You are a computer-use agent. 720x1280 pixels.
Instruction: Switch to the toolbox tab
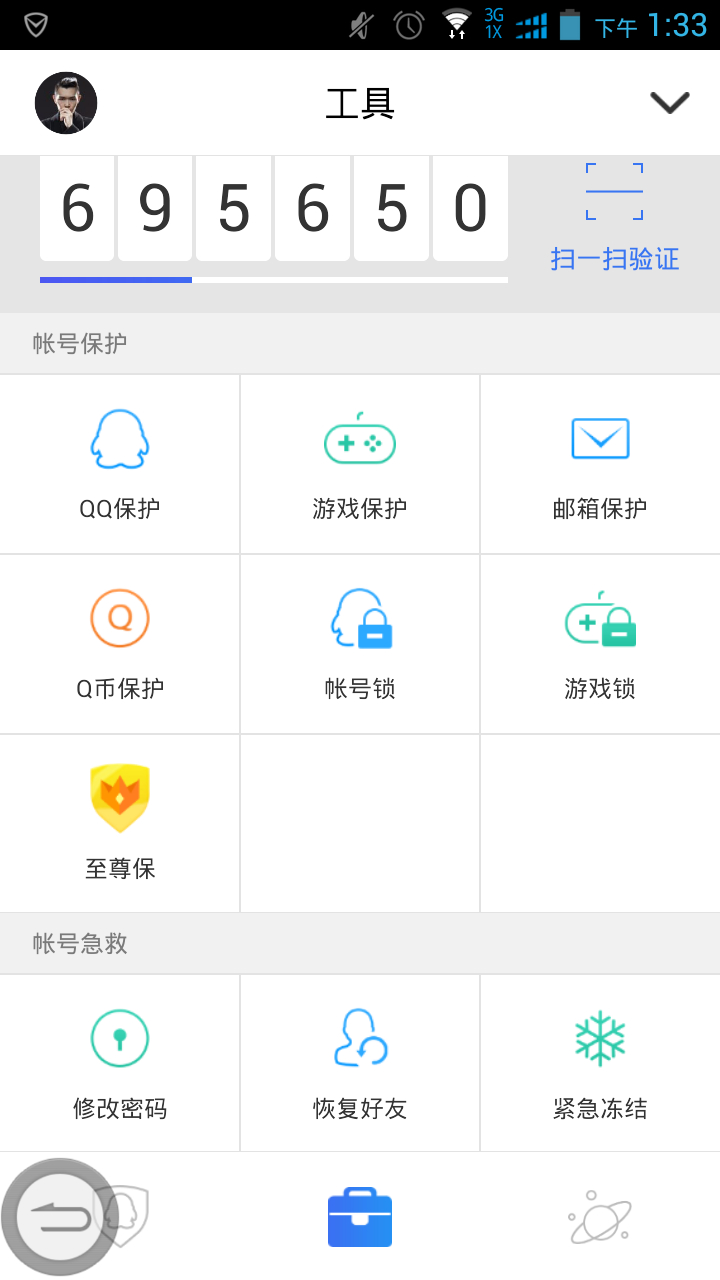(360, 1217)
